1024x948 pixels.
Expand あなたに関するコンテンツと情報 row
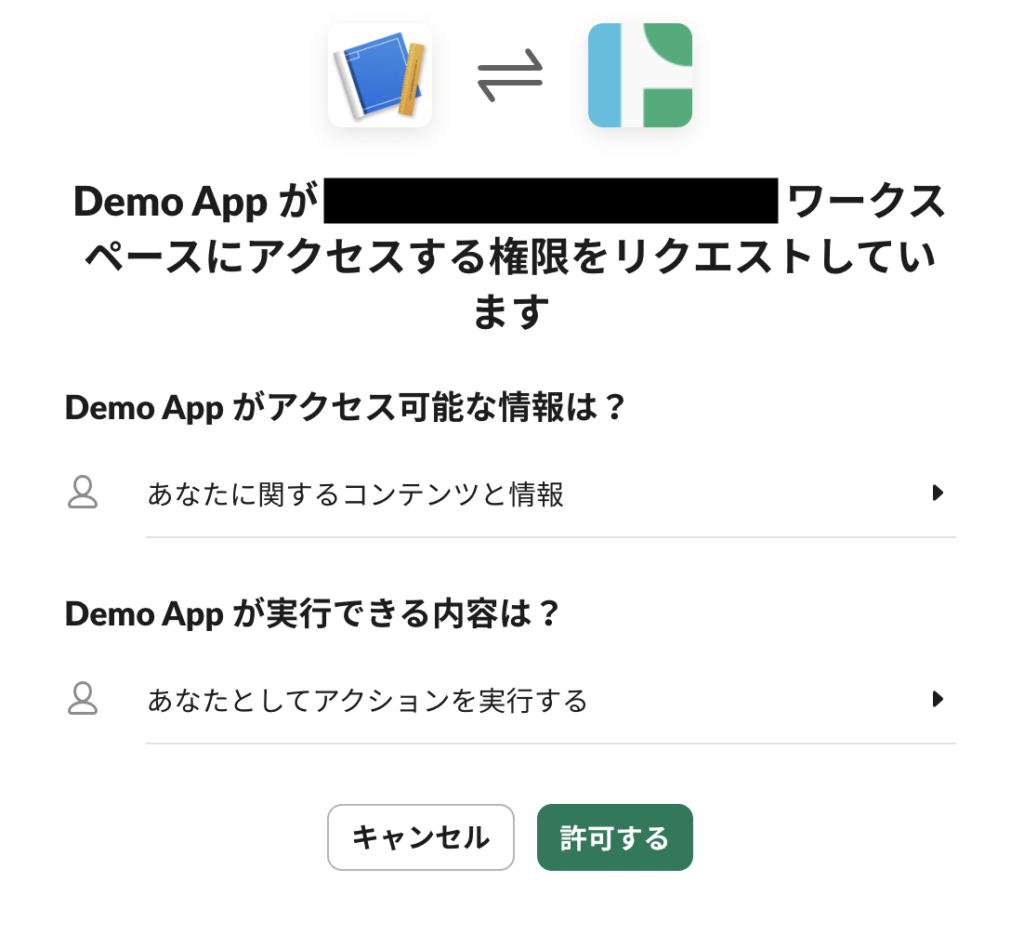pyautogui.click(x=937, y=493)
